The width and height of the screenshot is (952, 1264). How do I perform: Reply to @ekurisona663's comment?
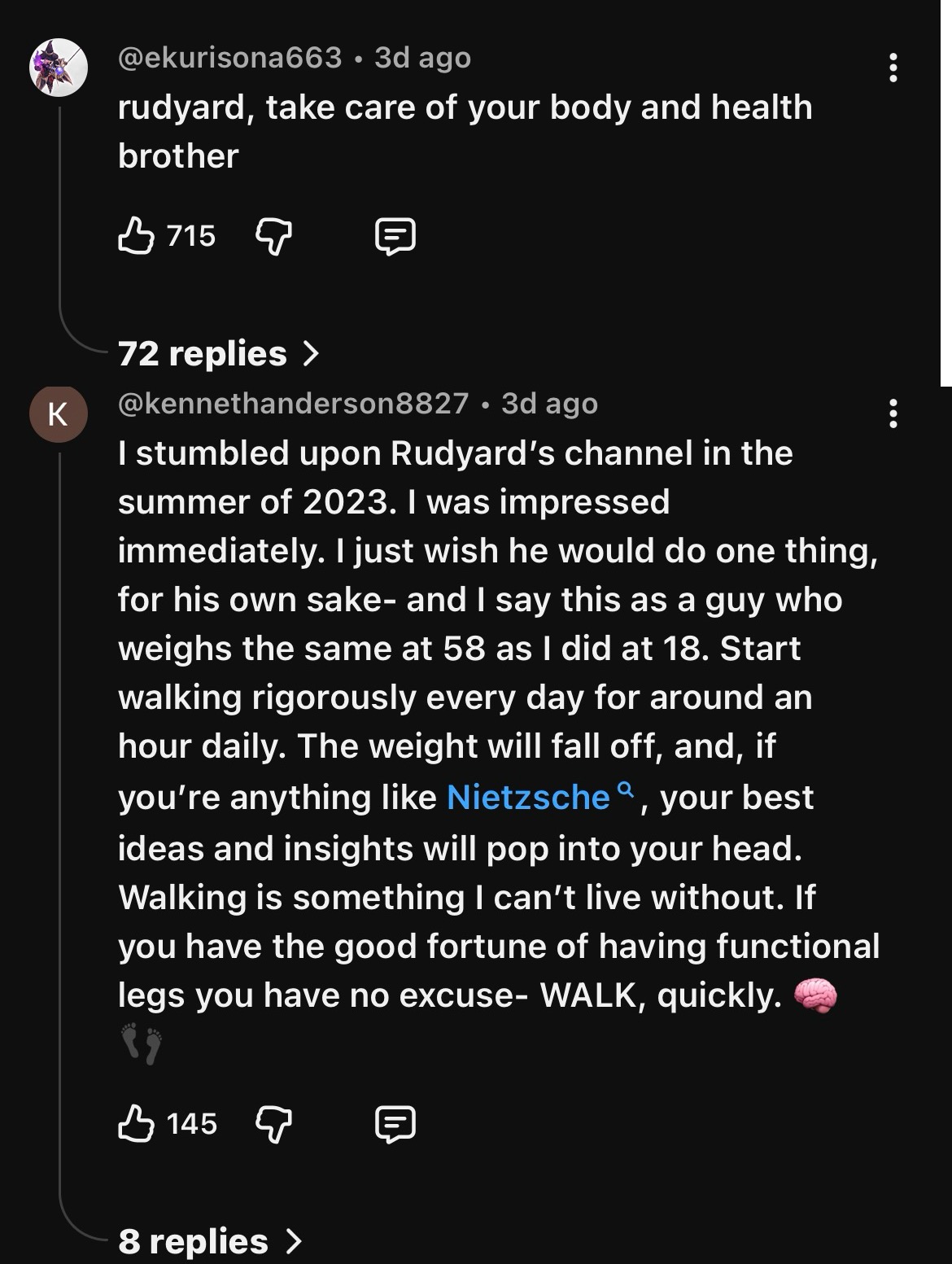point(395,236)
